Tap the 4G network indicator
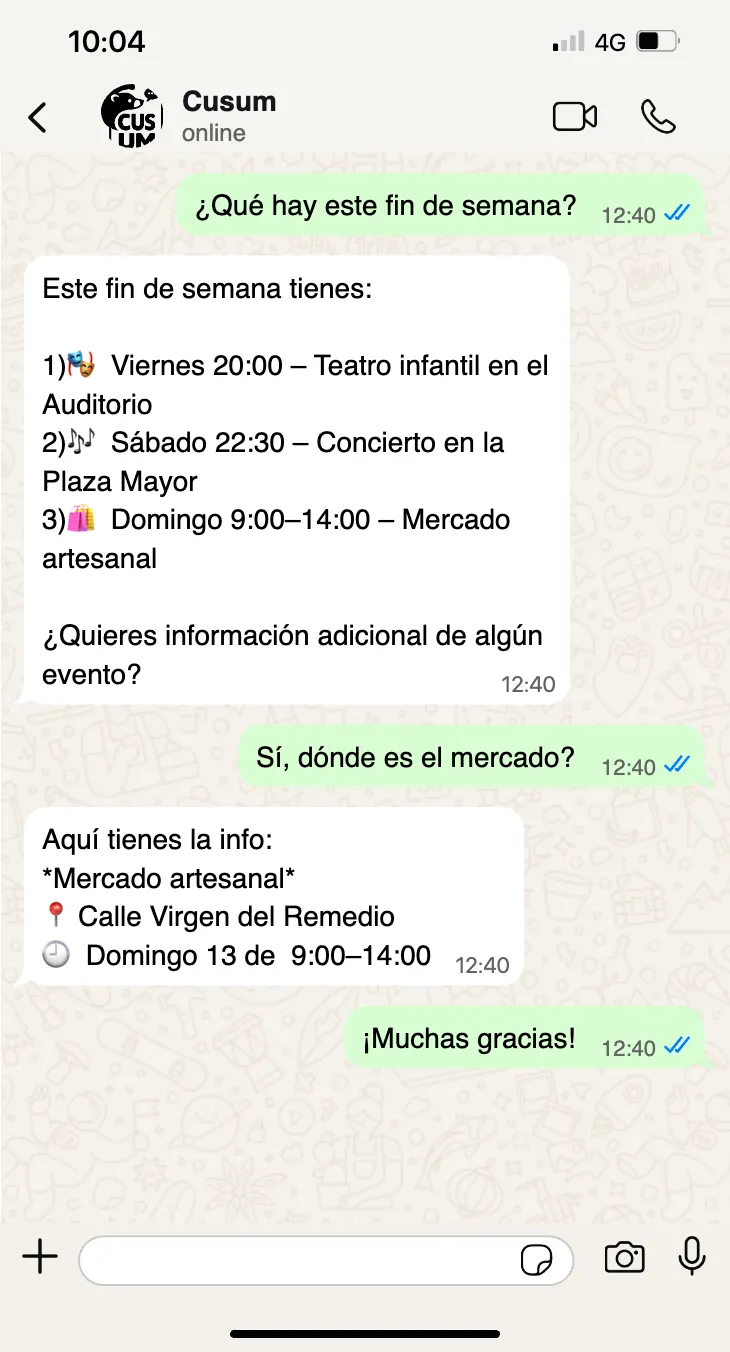The height and width of the screenshot is (1352, 730). click(x=610, y=40)
